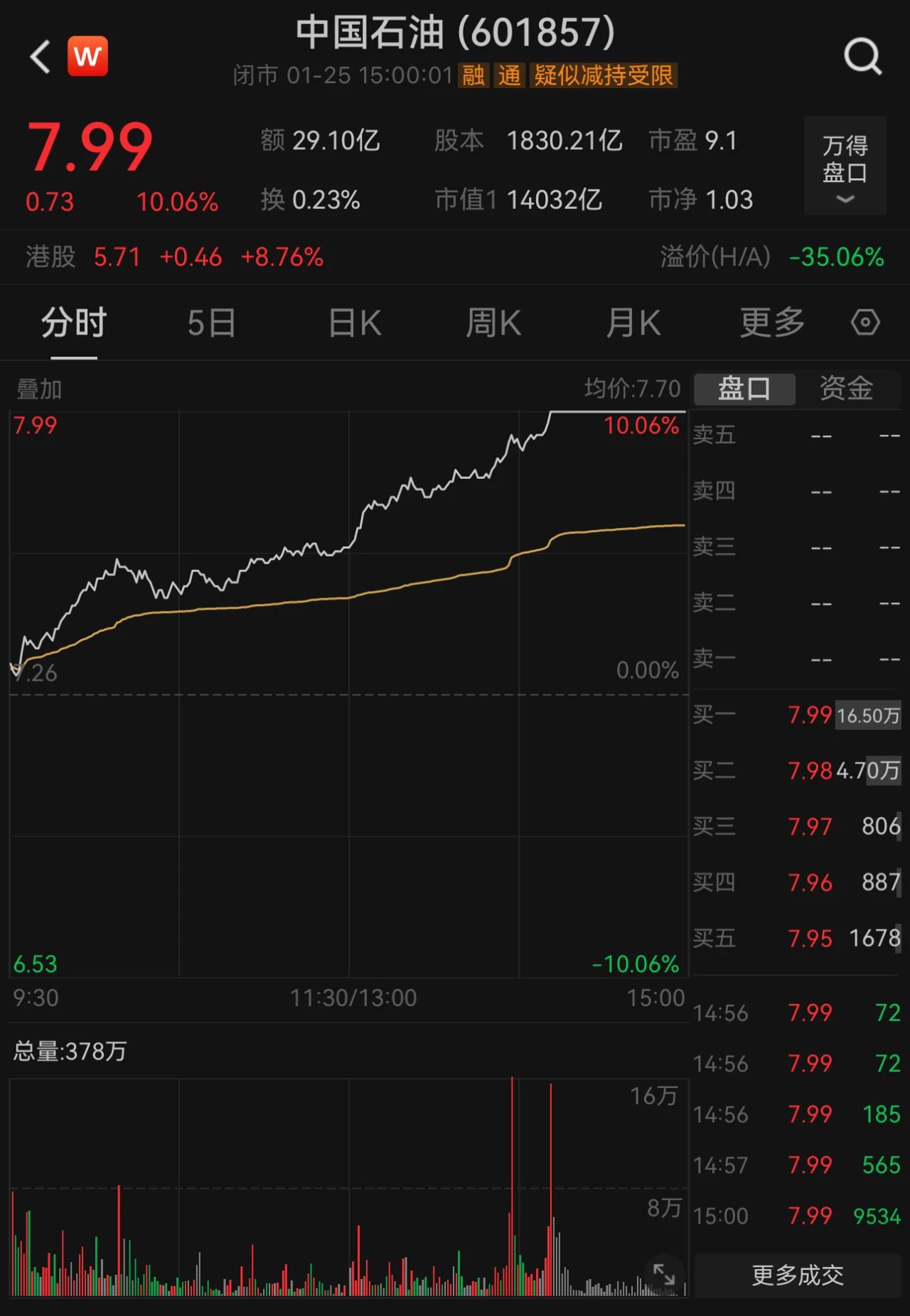Expand the chart to fullscreen
This screenshot has height=1316, width=910.
[x=663, y=1273]
